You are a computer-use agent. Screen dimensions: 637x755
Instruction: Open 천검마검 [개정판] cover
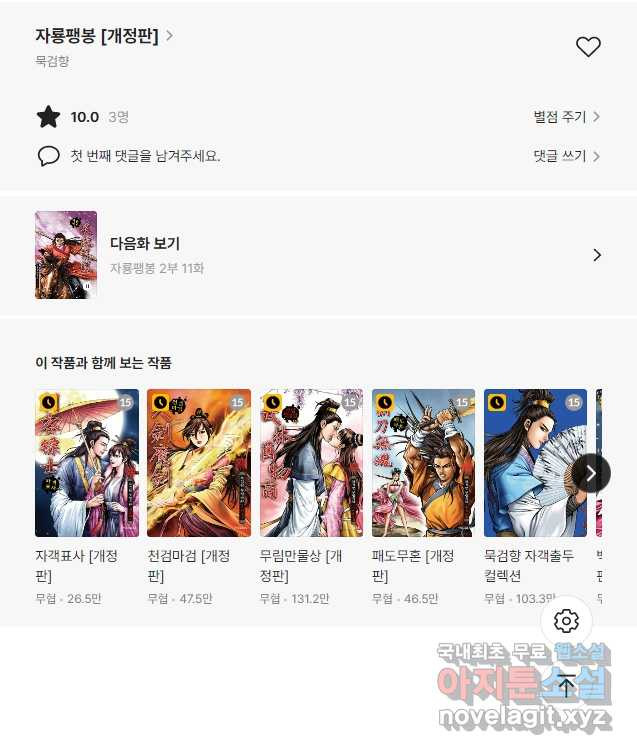pyautogui.click(x=199, y=463)
